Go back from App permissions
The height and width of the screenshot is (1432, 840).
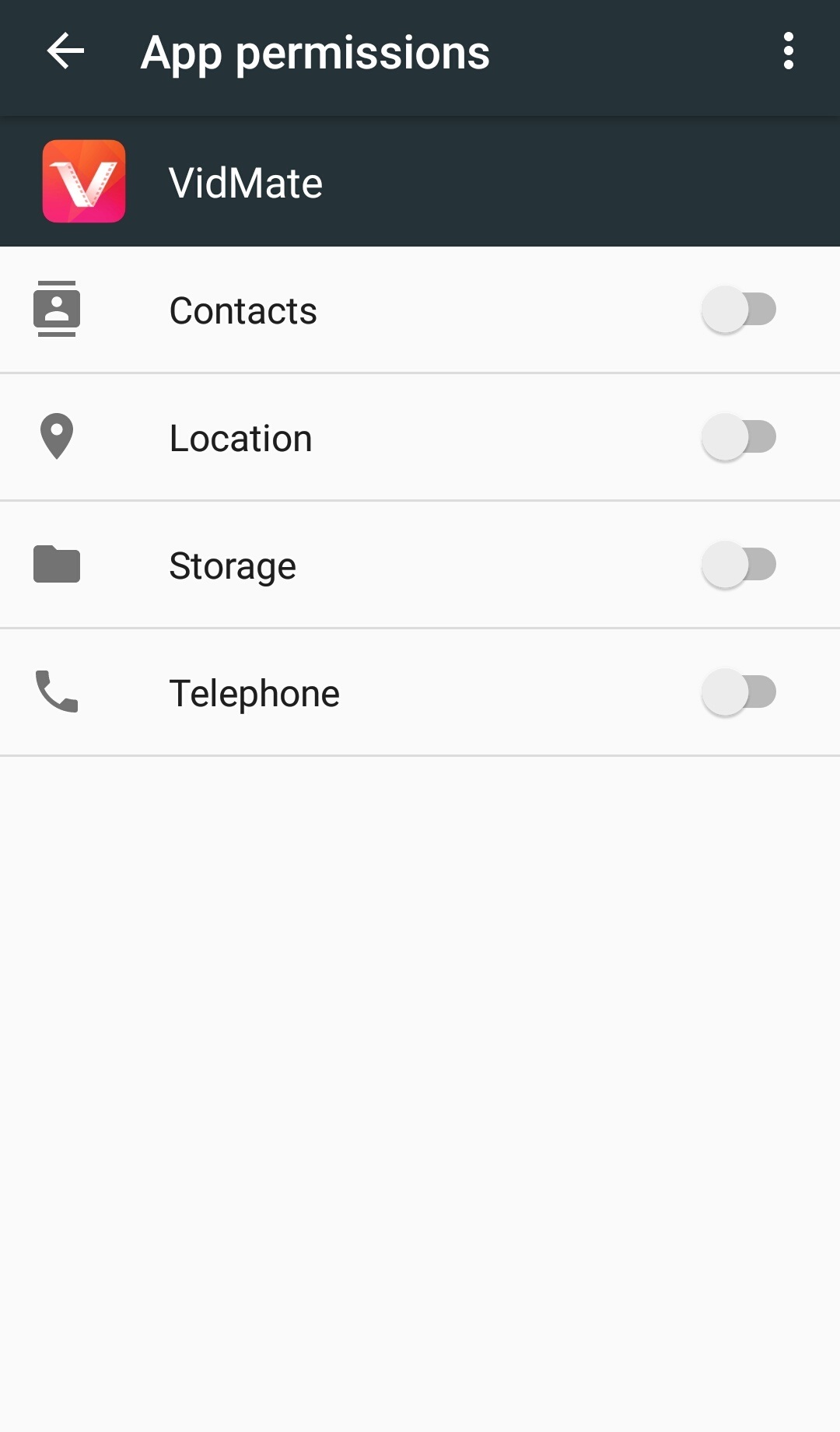tap(65, 51)
